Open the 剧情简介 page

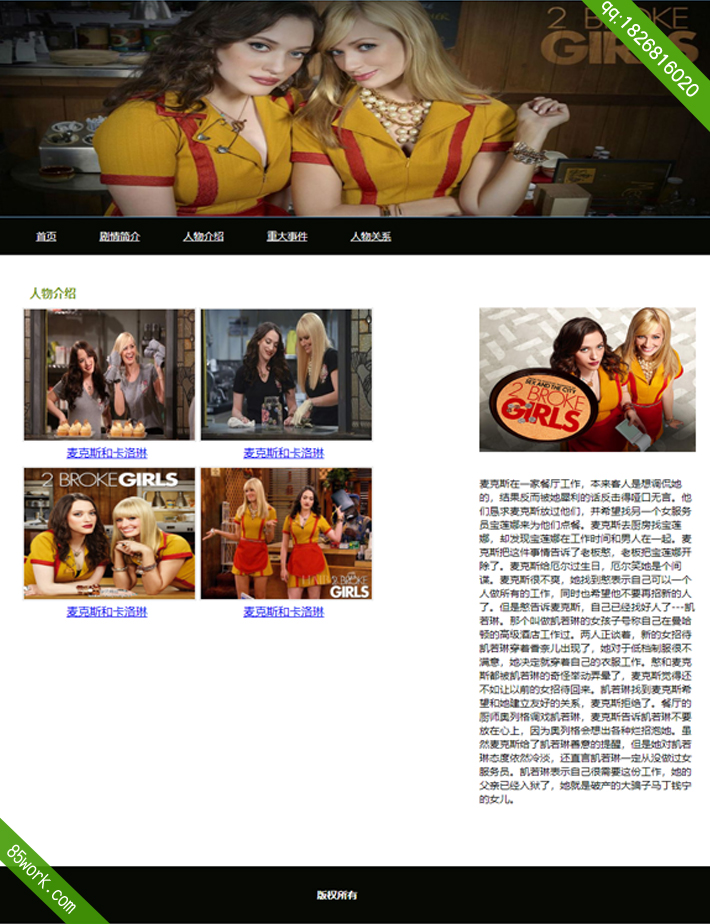[119, 237]
